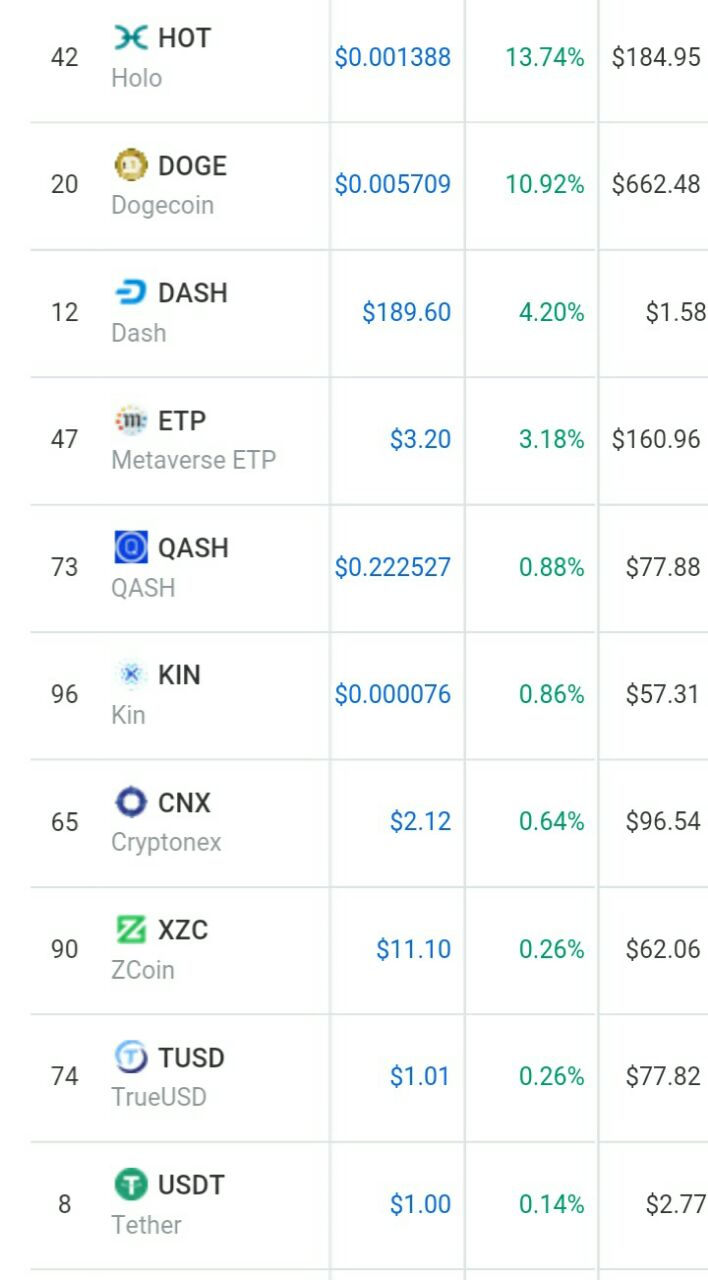Open Cryptonex CNX details

tap(369, 822)
